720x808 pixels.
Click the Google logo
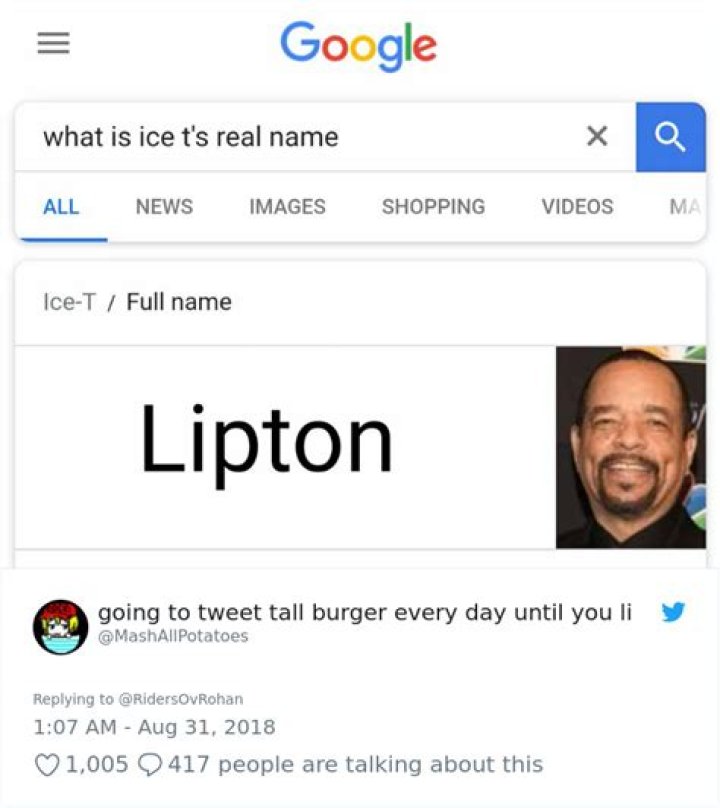click(359, 44)
